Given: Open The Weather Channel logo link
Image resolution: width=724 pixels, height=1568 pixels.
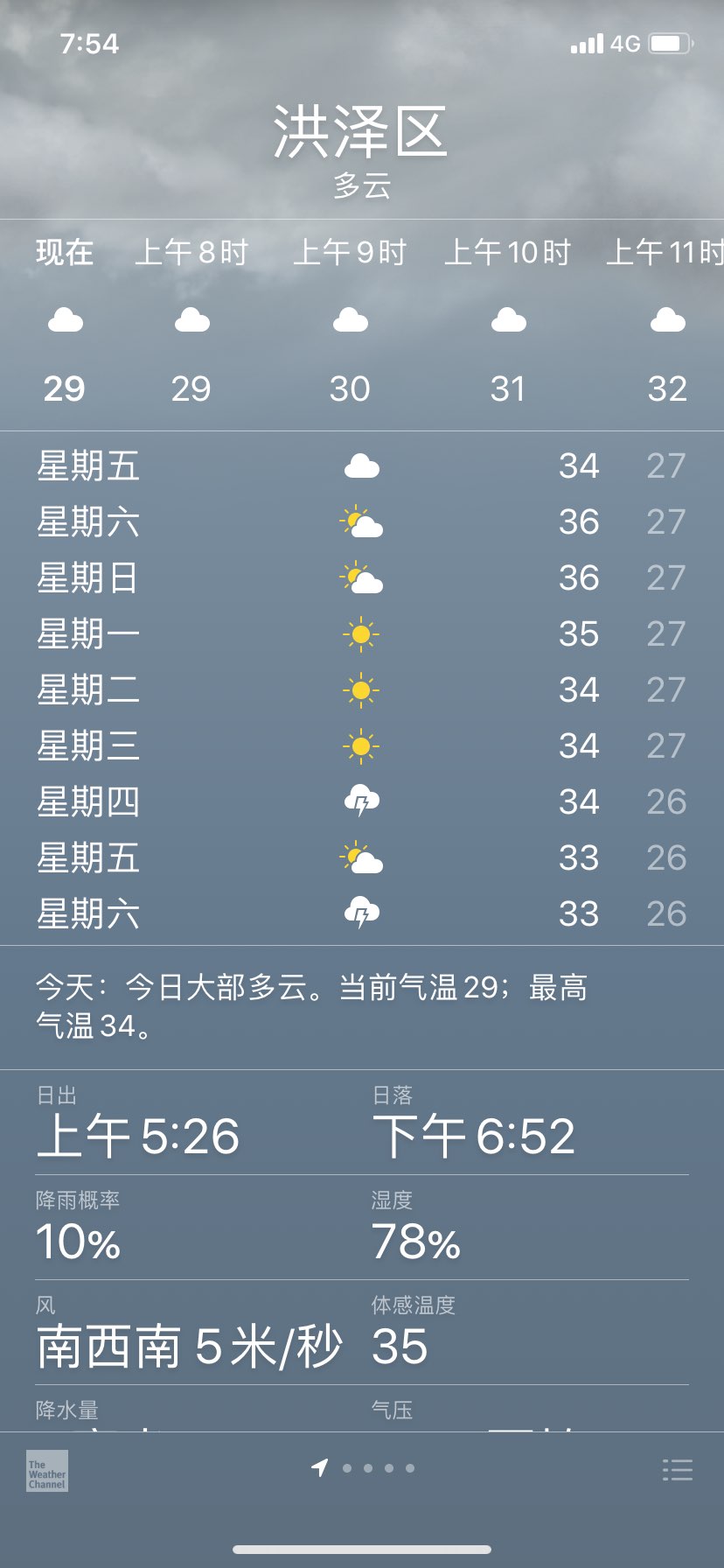Looking at the screenshot, I should [x=47, y=1470].
